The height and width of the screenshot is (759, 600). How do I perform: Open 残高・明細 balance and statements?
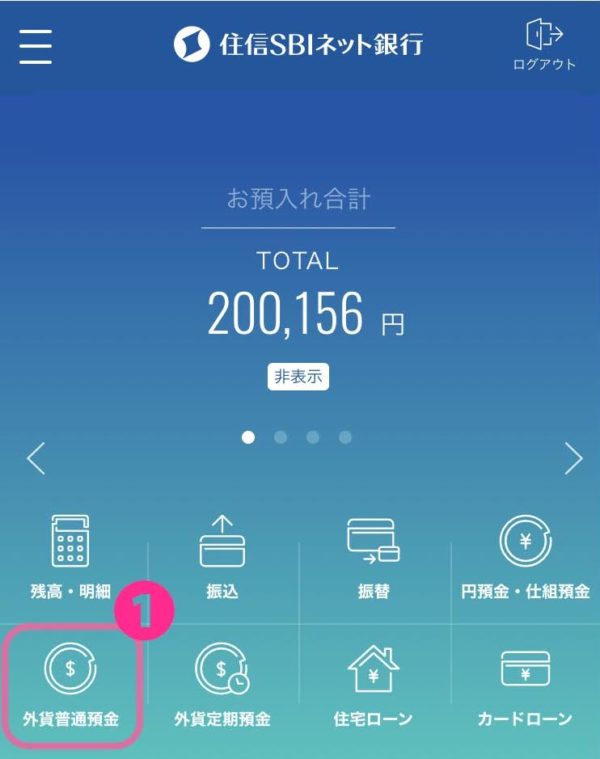coord(70,557)
